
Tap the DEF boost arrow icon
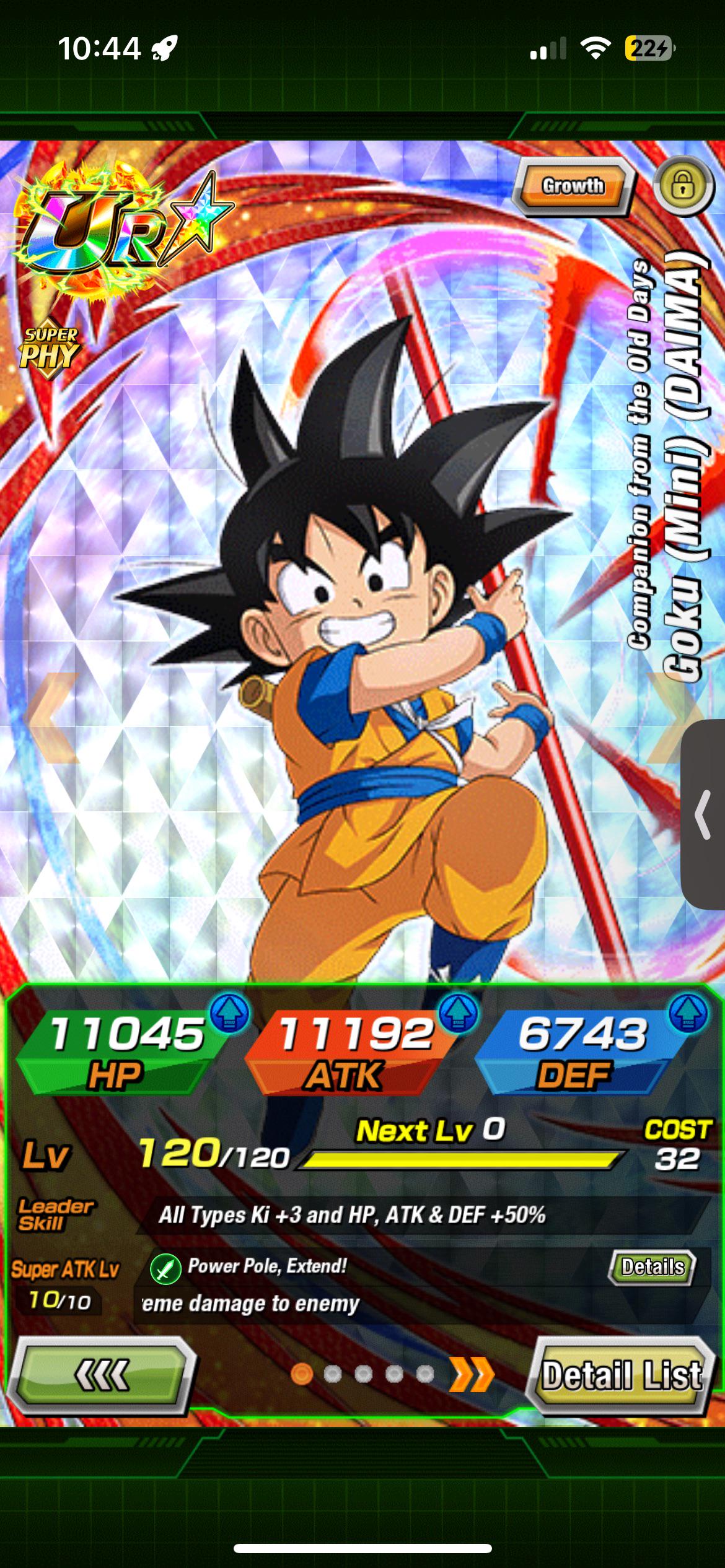click(x=687, y=1013)
